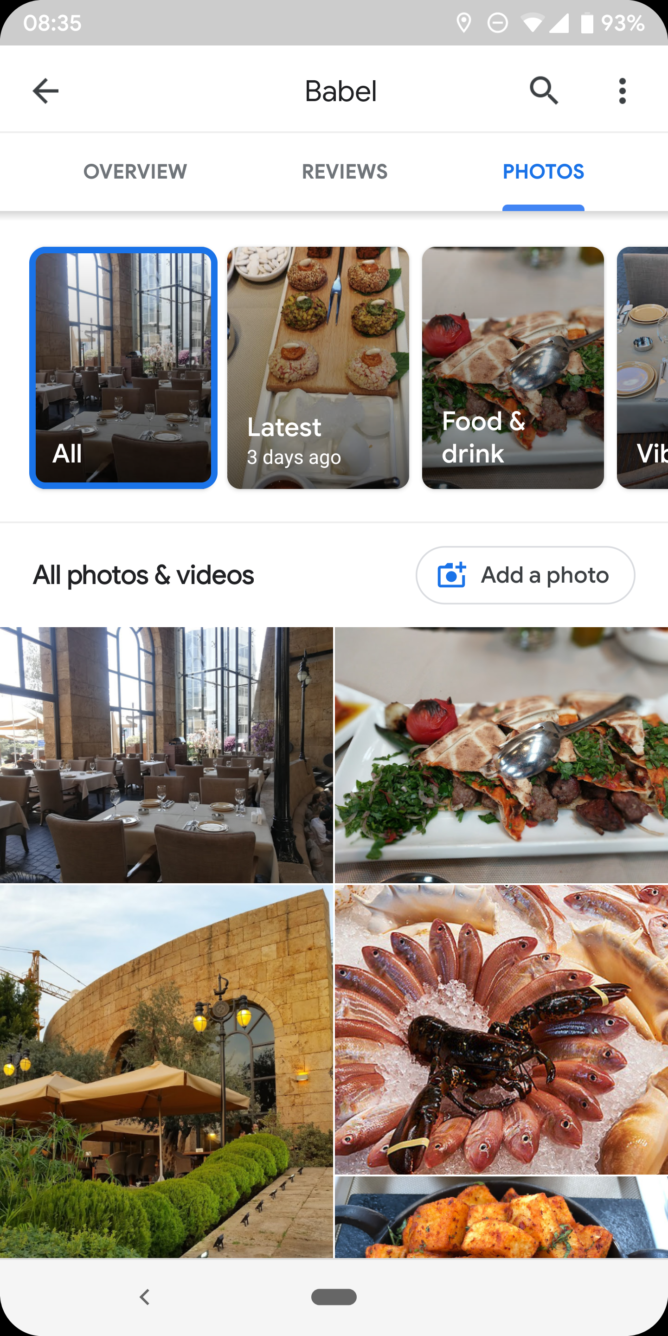Go back from the Babel page
Viewport: 668px width, 1336px height.
point(46,91)
